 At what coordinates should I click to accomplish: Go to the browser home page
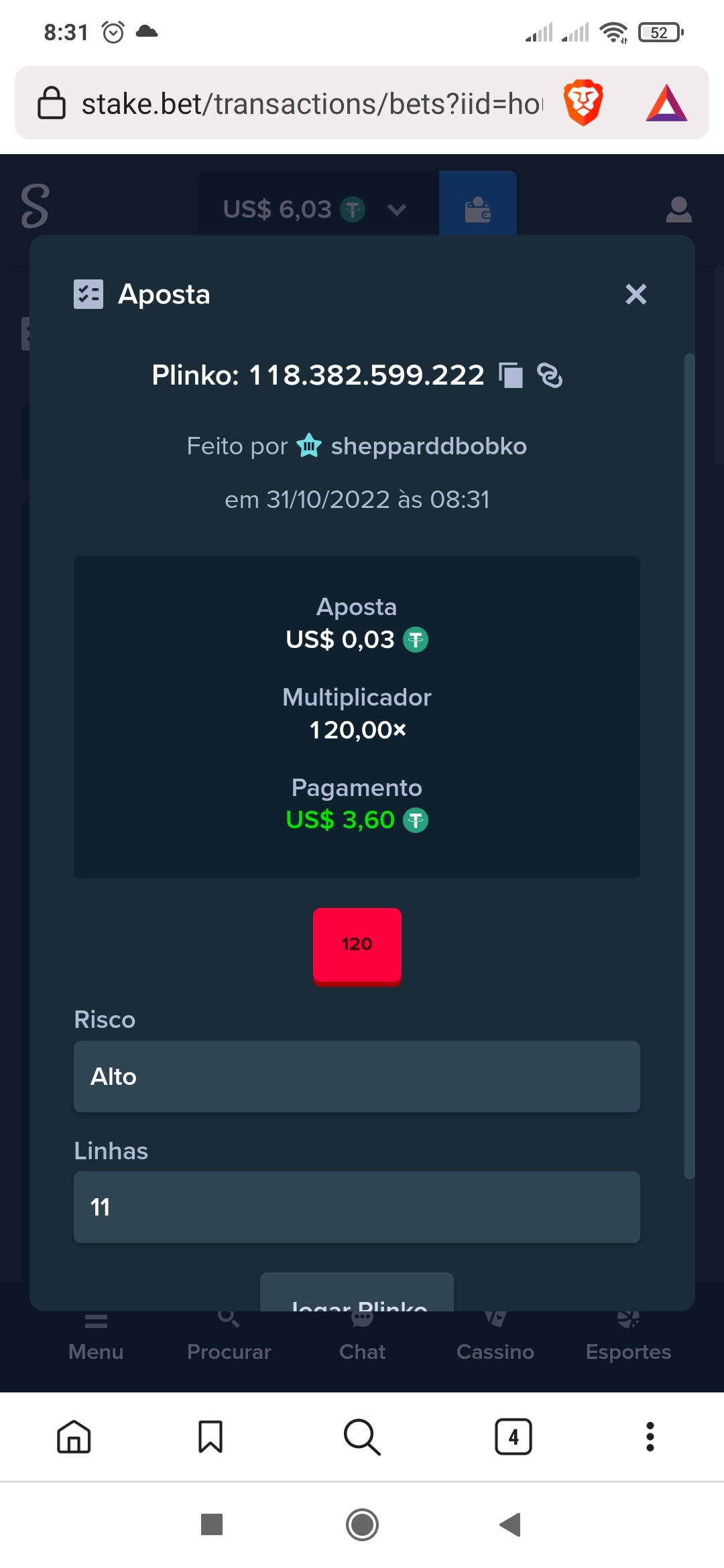coord(74,1437)
